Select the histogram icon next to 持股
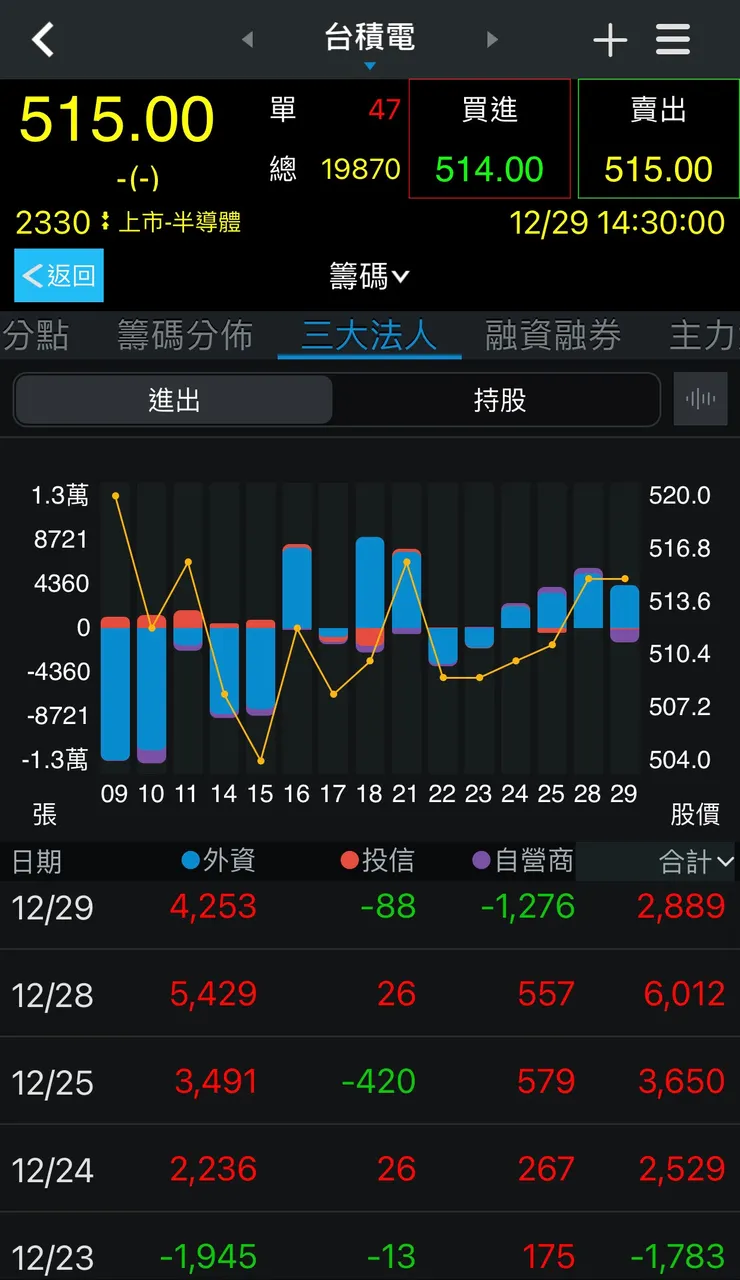Viewport: 740px width, 1280px height. [700, 398]
